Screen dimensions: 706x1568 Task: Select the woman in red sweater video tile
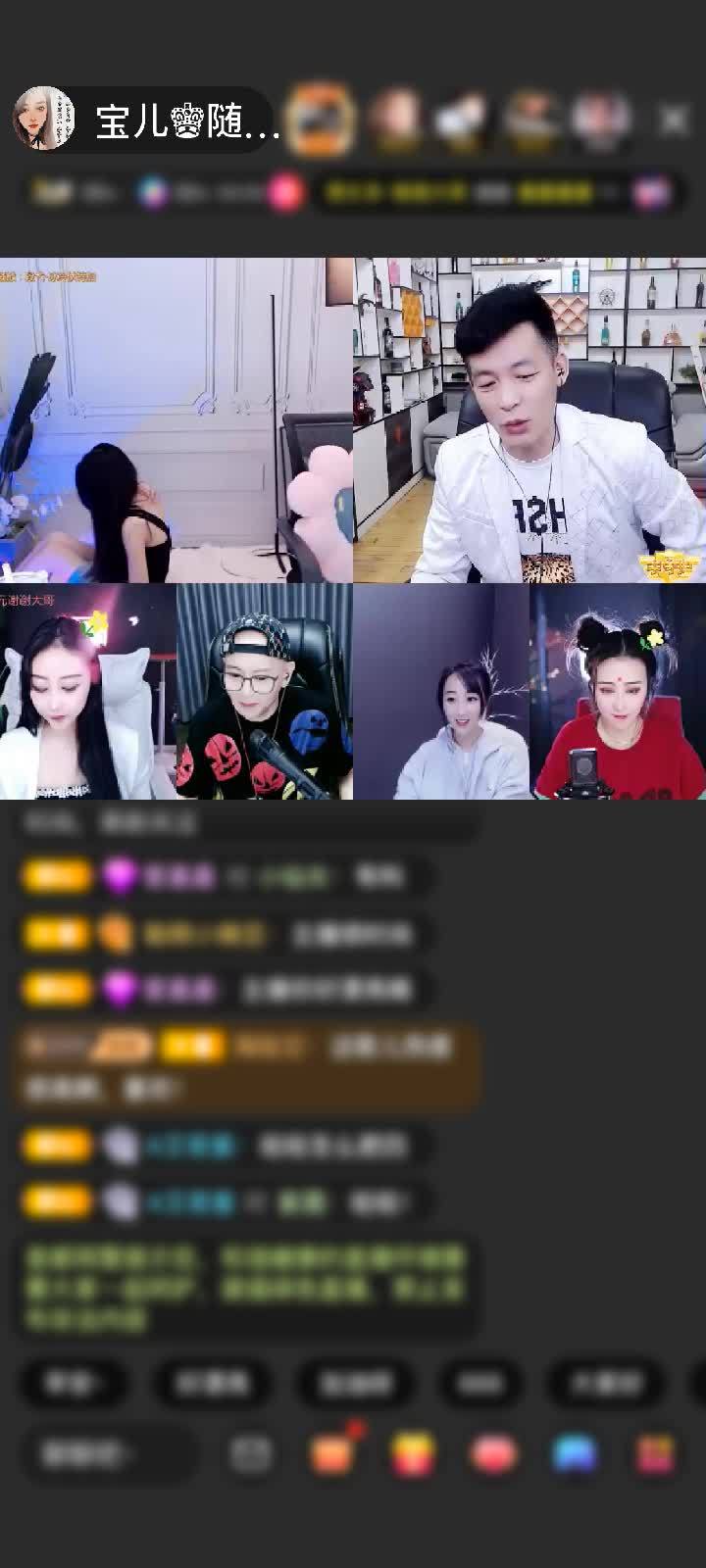pyautogui.click(x=618, y=692)
